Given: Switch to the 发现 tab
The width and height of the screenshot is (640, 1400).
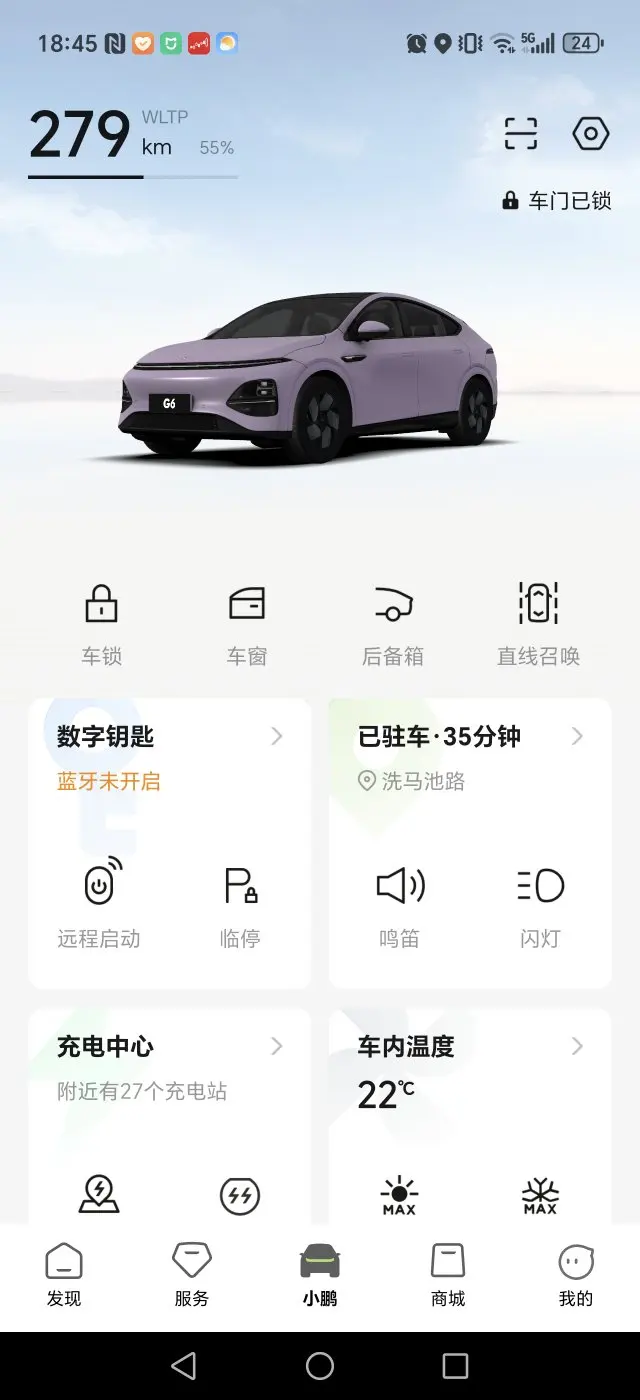Looking at the screenshot, I should [64, 1276].
